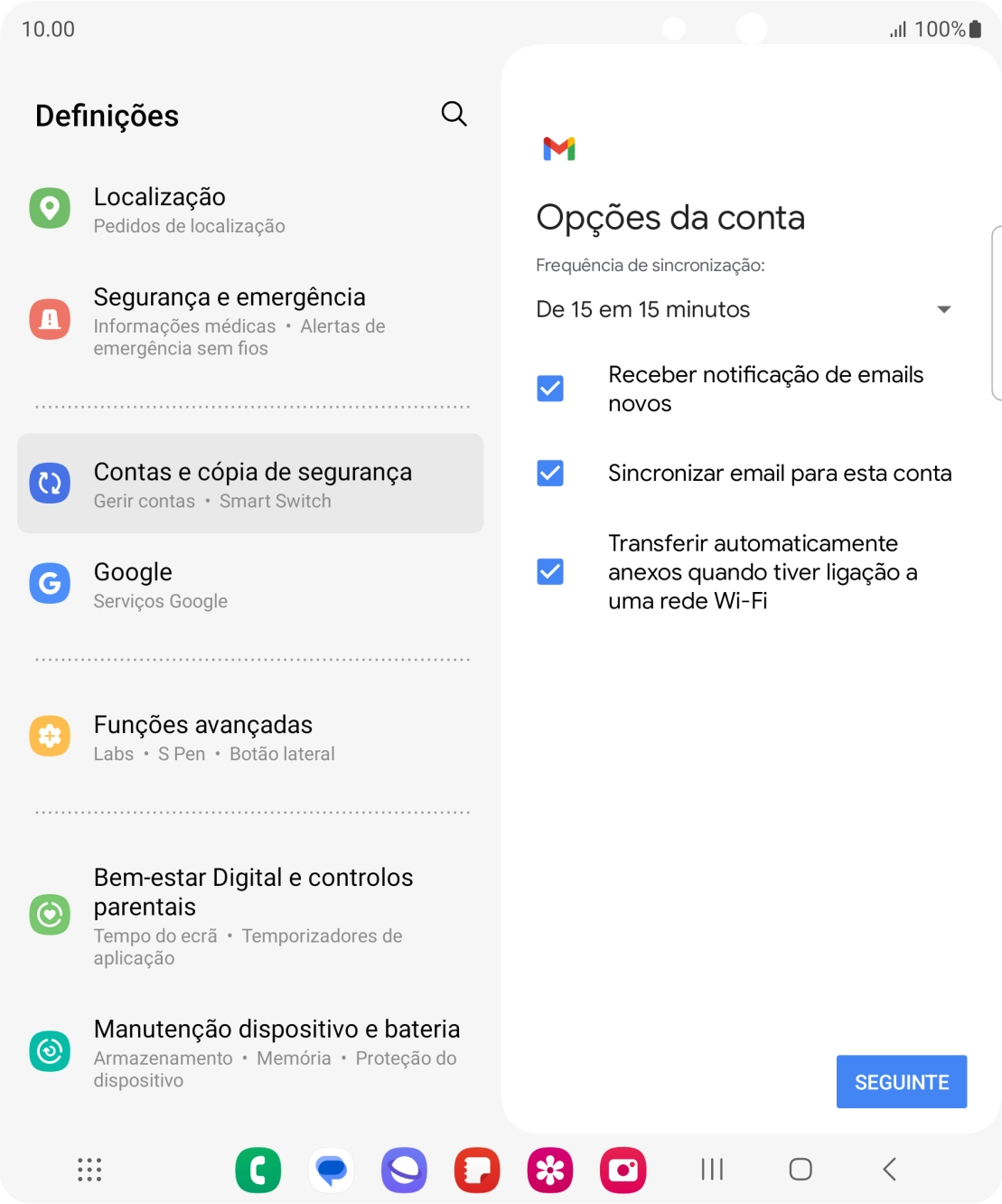The height and width of the screenshot is (1204, 1002).
Task: Select the Funções avançadas icon
Action: pyautogui.click(x=50, y=736)
